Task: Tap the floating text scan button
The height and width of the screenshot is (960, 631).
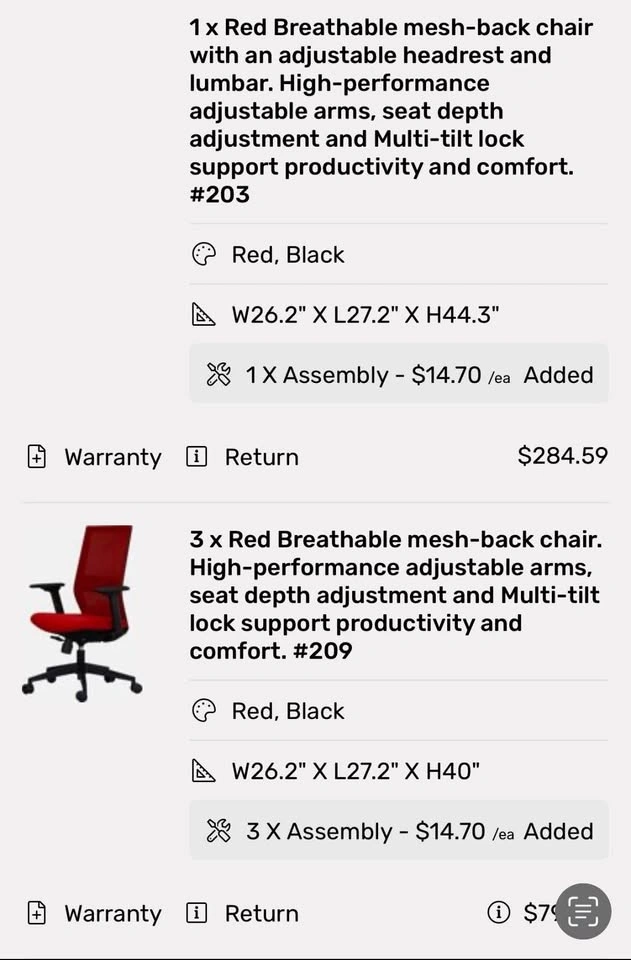Action: coord(583,911)
